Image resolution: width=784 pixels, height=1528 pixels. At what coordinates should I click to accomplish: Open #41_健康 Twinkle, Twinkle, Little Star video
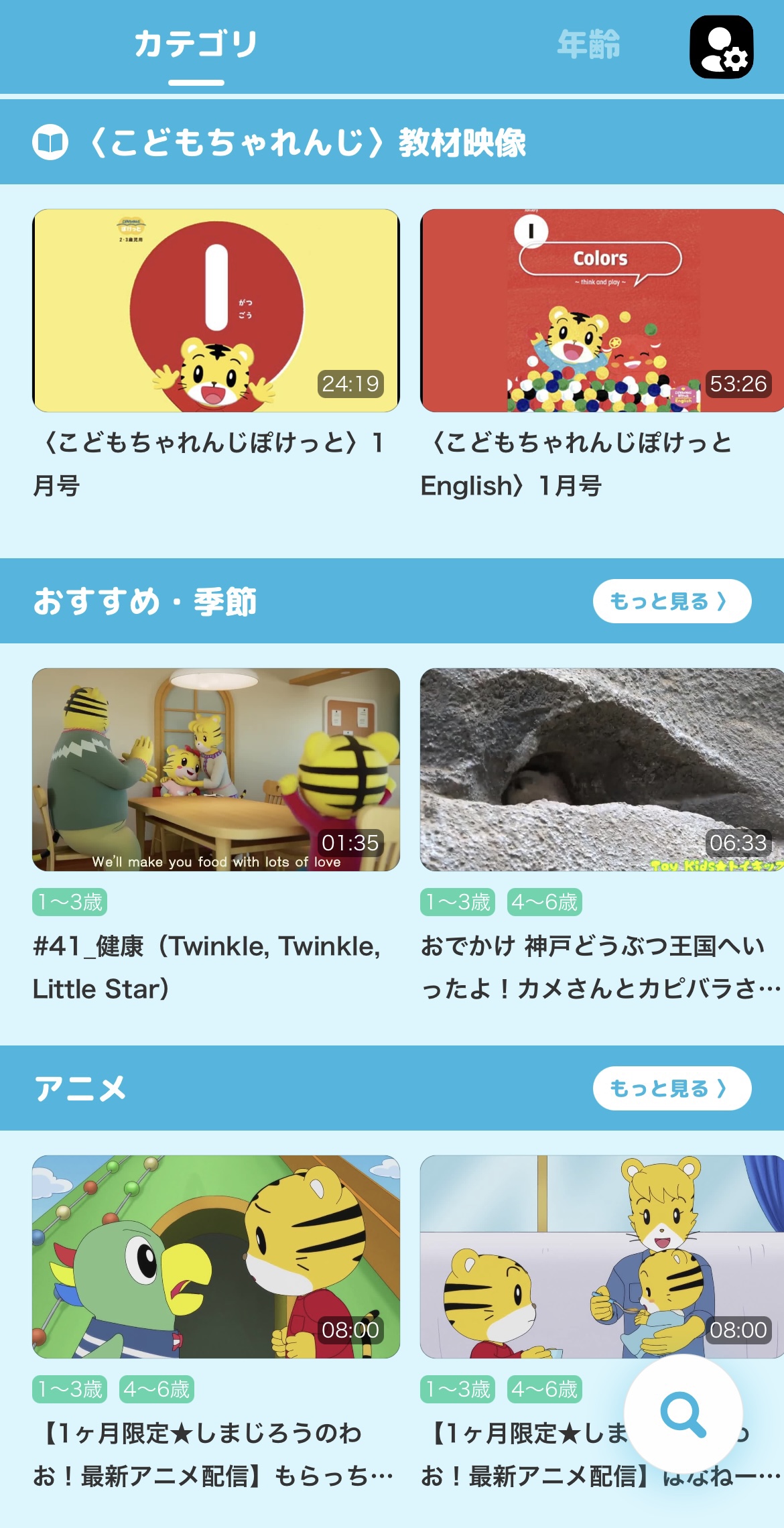(x=216, y=769)
